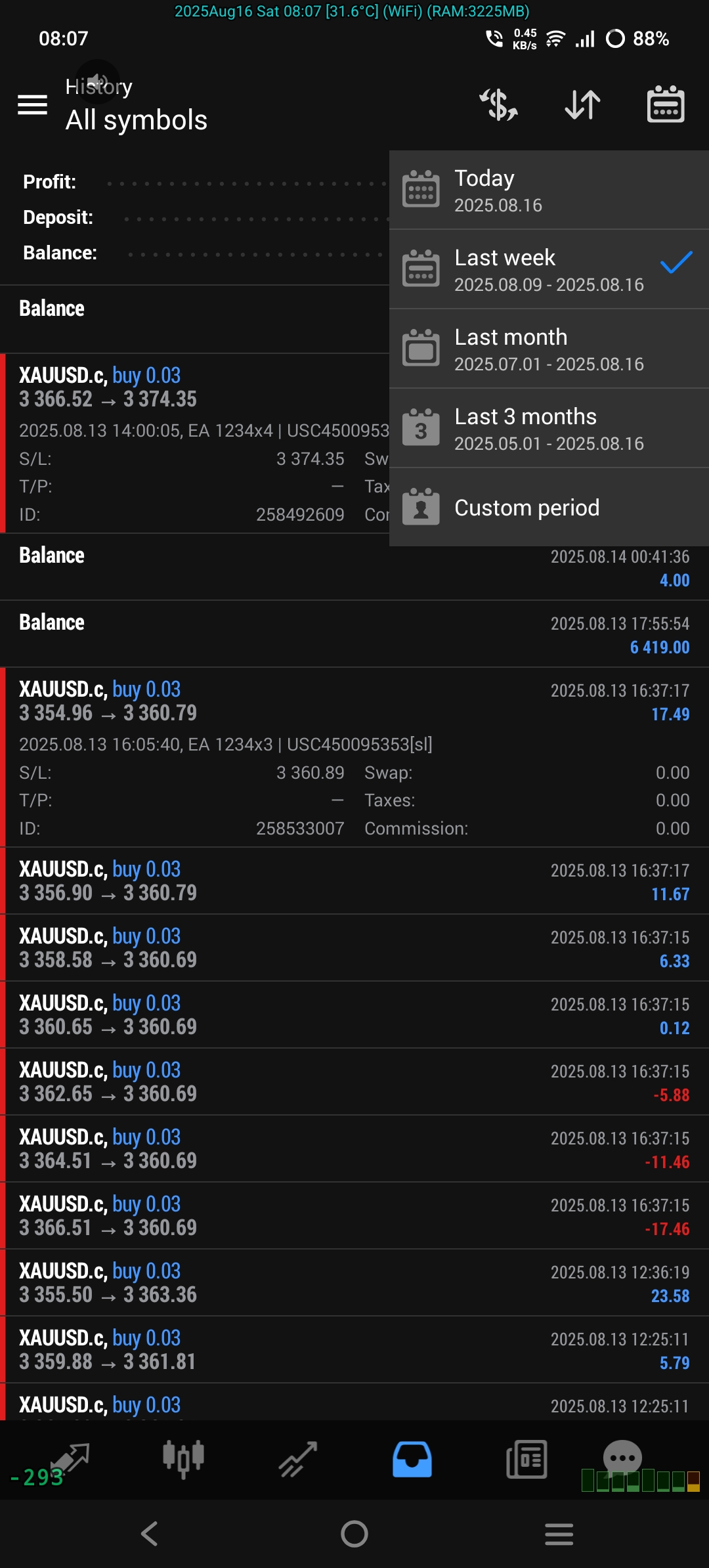Go back with the system back button
Image resolution: width=709 pixels, height=1568 pixels.
[x=150, y=1534]
